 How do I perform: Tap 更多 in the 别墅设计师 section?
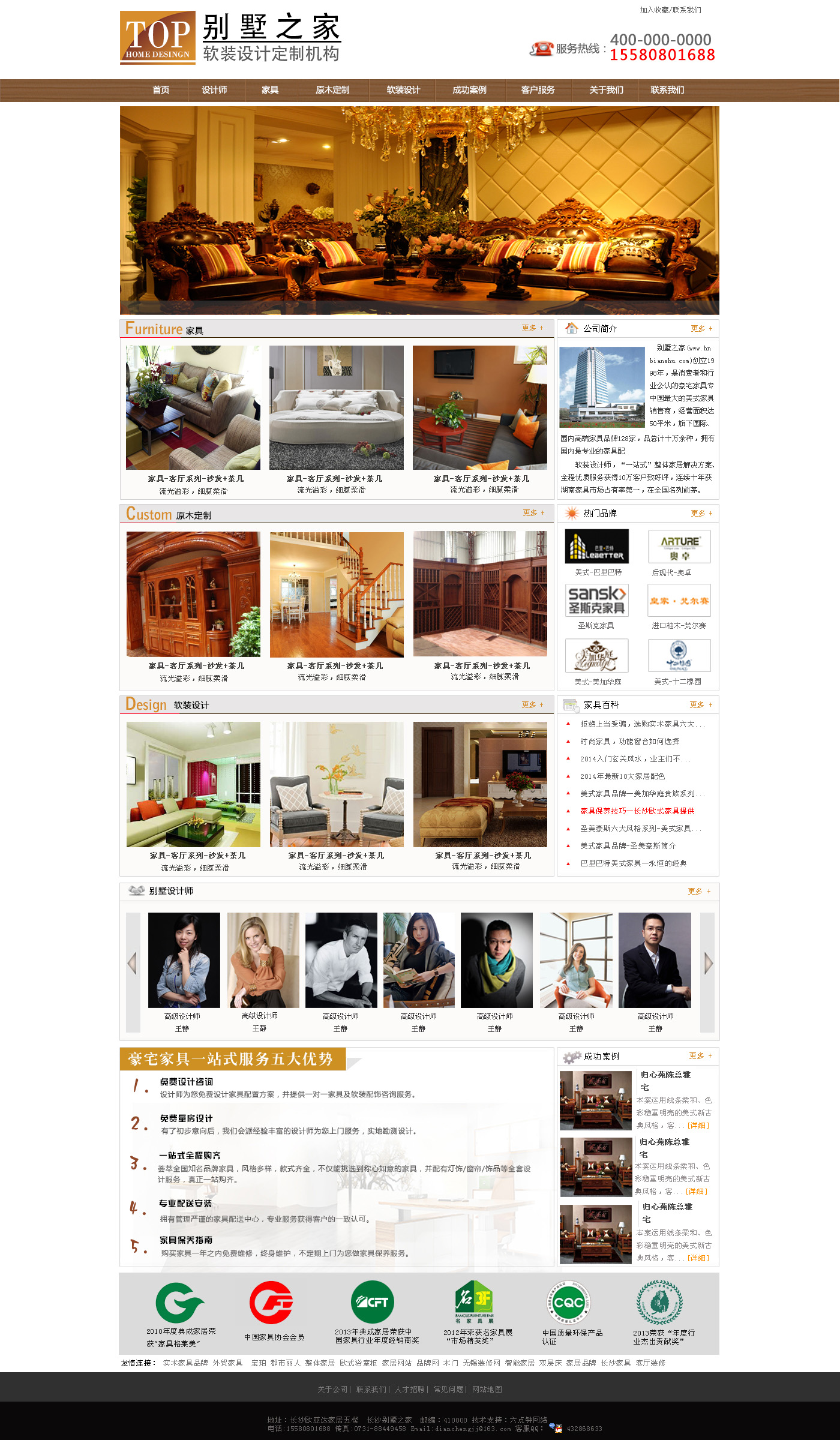[699, 892]
